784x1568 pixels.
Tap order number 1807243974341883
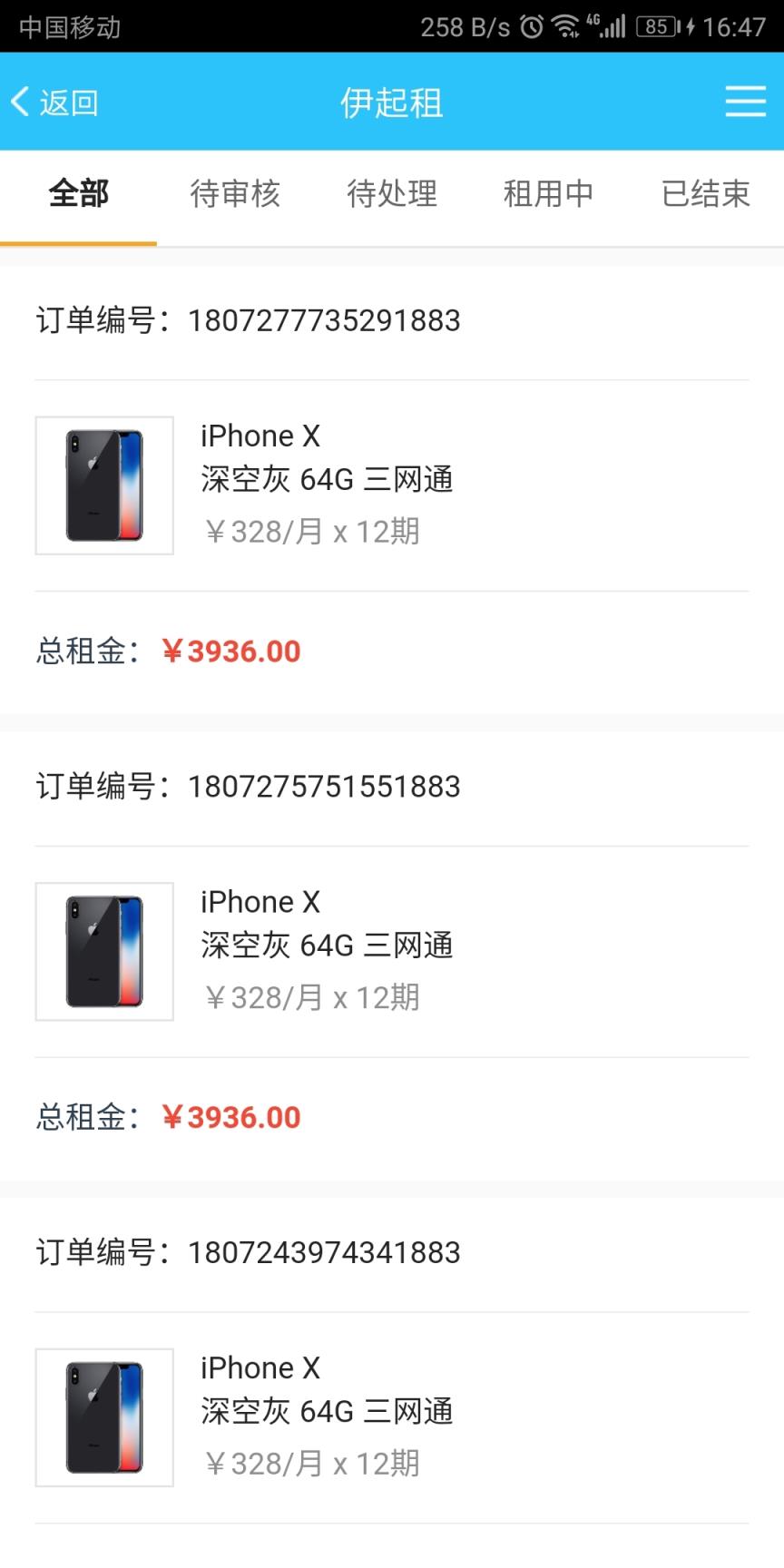(323, 1253)
